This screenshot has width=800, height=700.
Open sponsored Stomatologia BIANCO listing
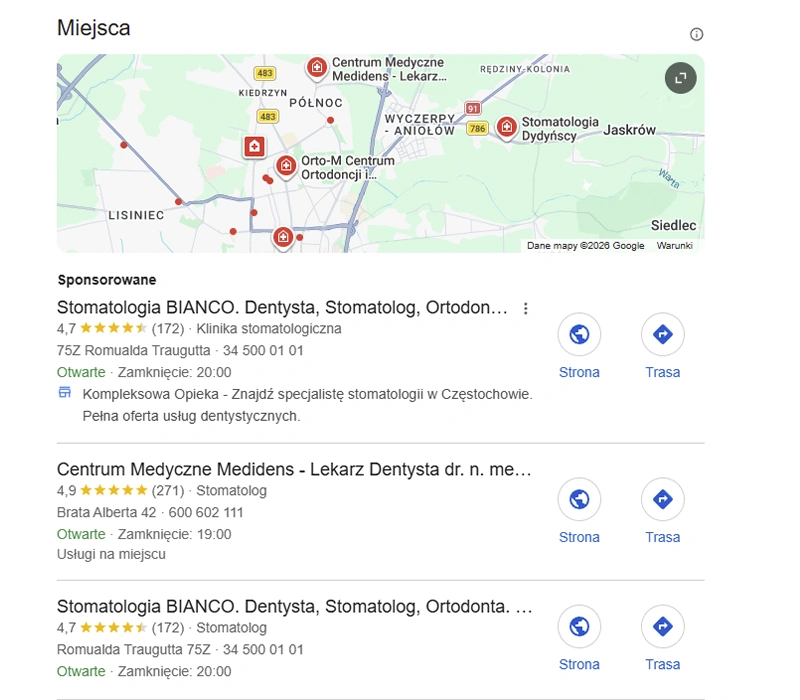[x=282, y=307]
